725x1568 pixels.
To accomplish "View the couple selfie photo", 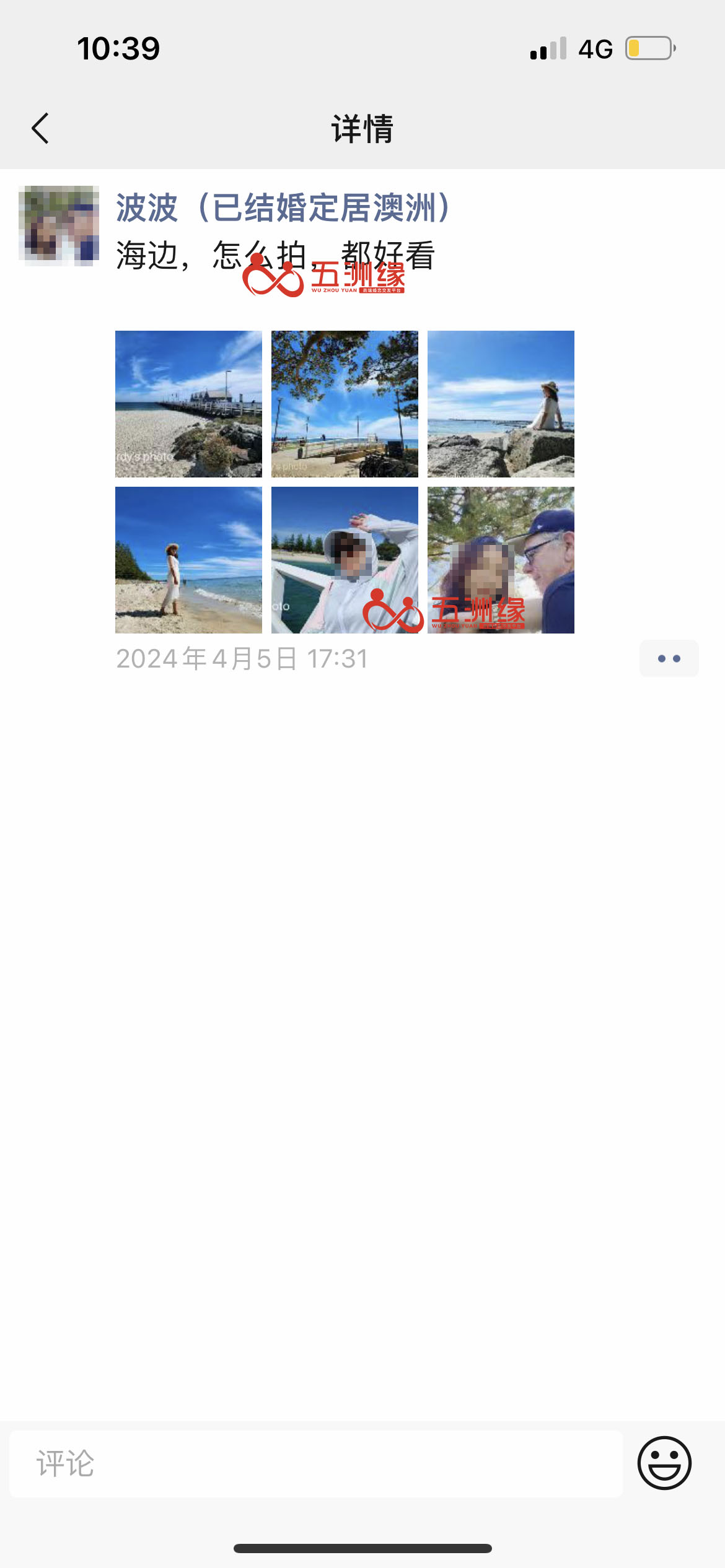I will pos(501,560).
